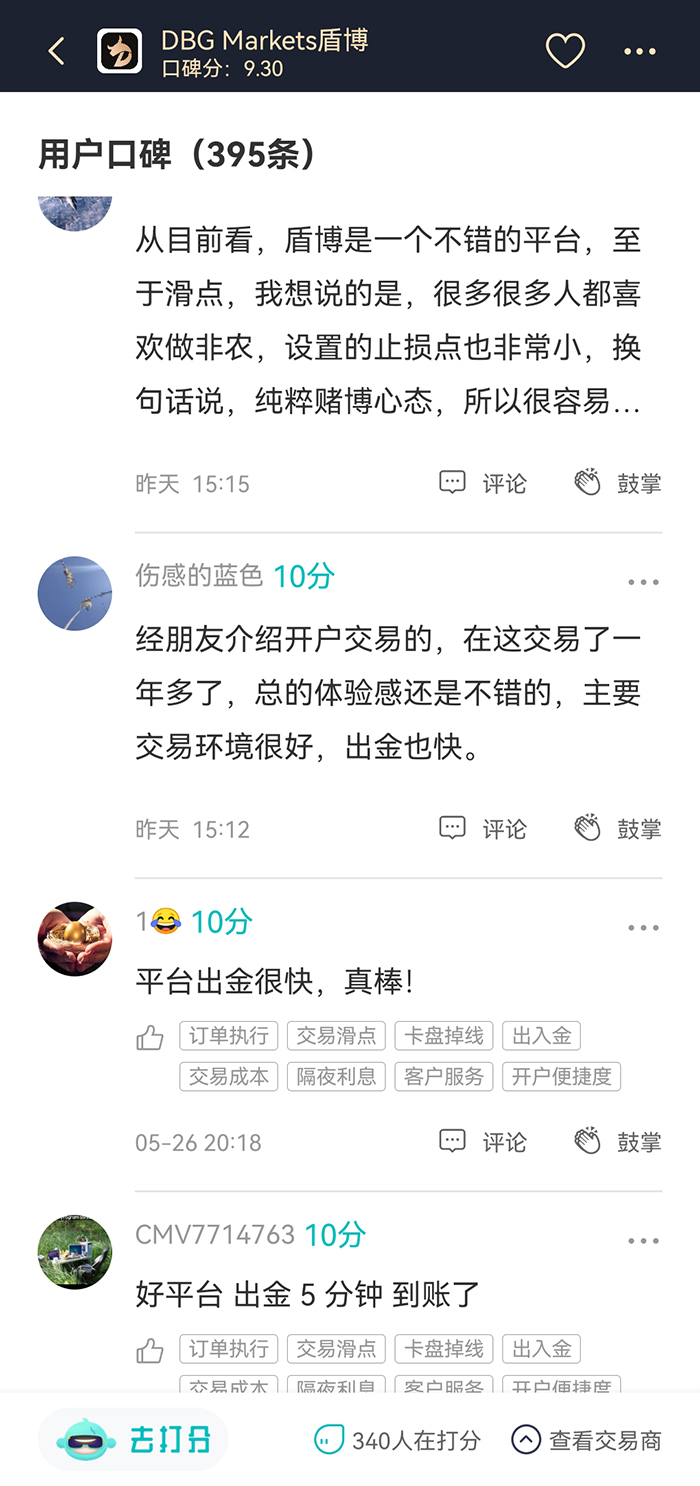
Task: View 伤感的蓝色's profile avatar
Action: [75, 594]
